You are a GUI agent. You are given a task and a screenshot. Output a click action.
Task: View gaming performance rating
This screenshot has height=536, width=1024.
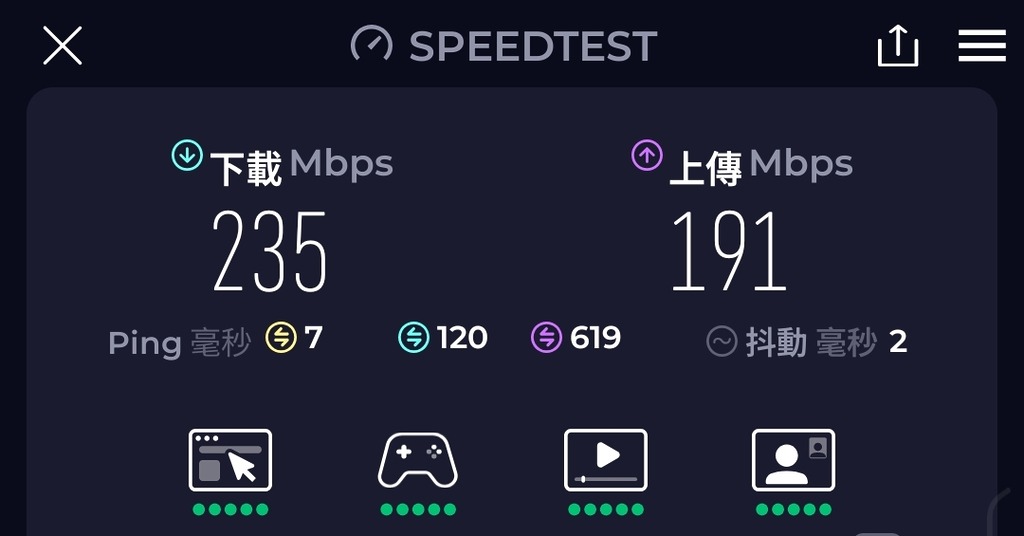point(417,461)
